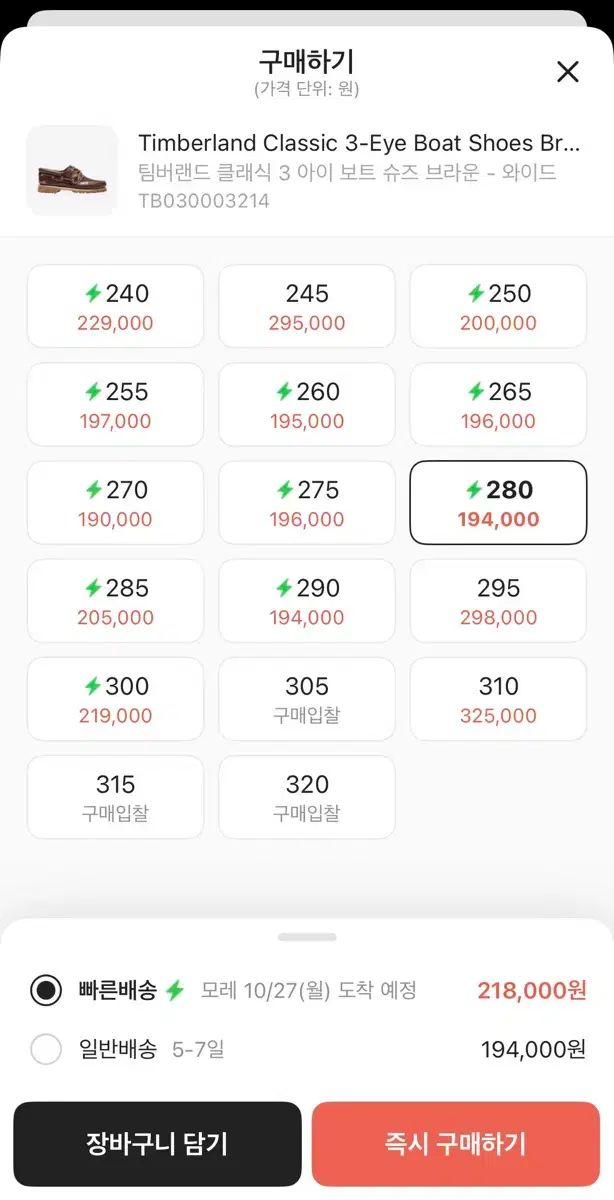Select size 310 priced 325,000
614x1200 pixels.
pyautogui.click(x=498, y=699)
